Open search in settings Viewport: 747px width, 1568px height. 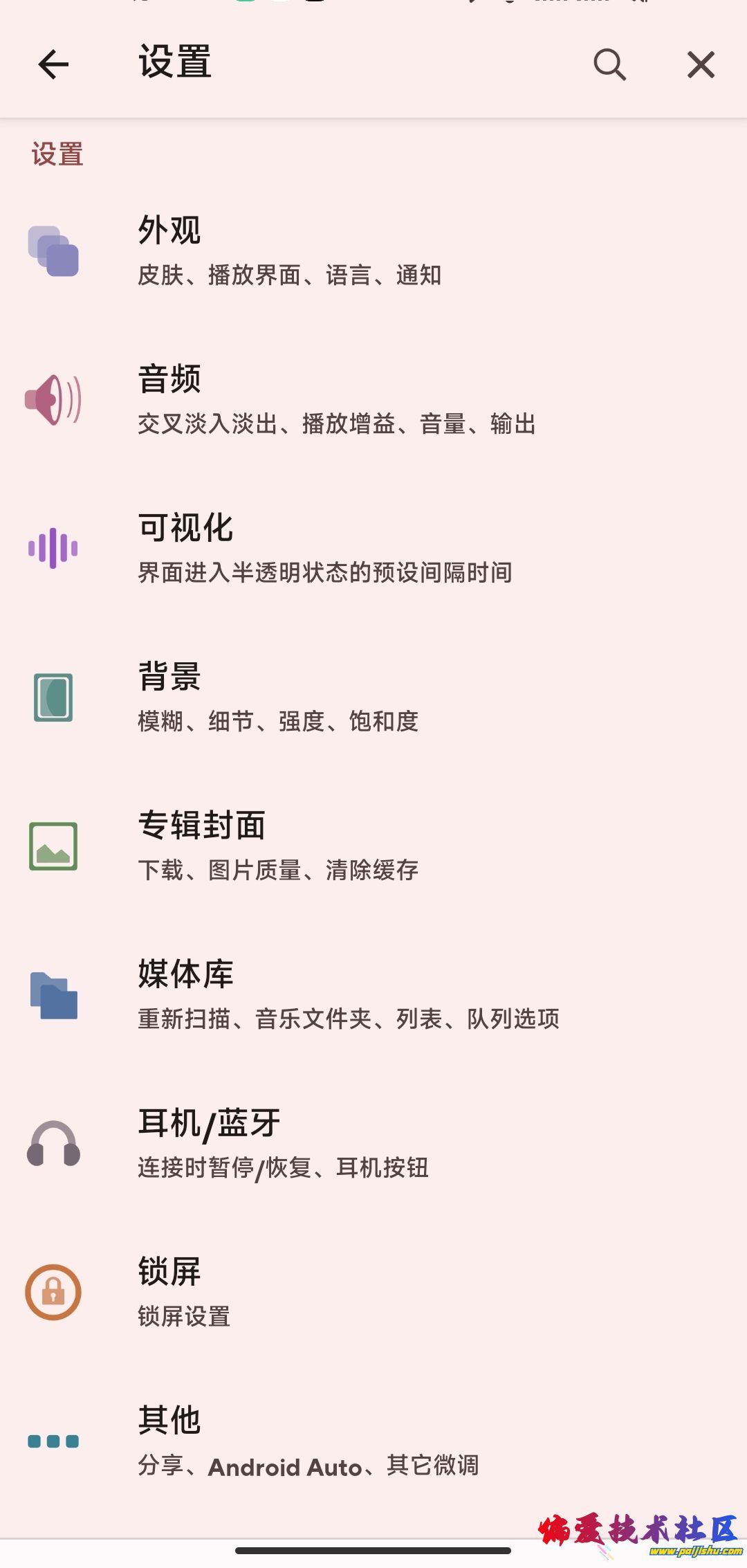pyautogui.click(x=609, y=65)
